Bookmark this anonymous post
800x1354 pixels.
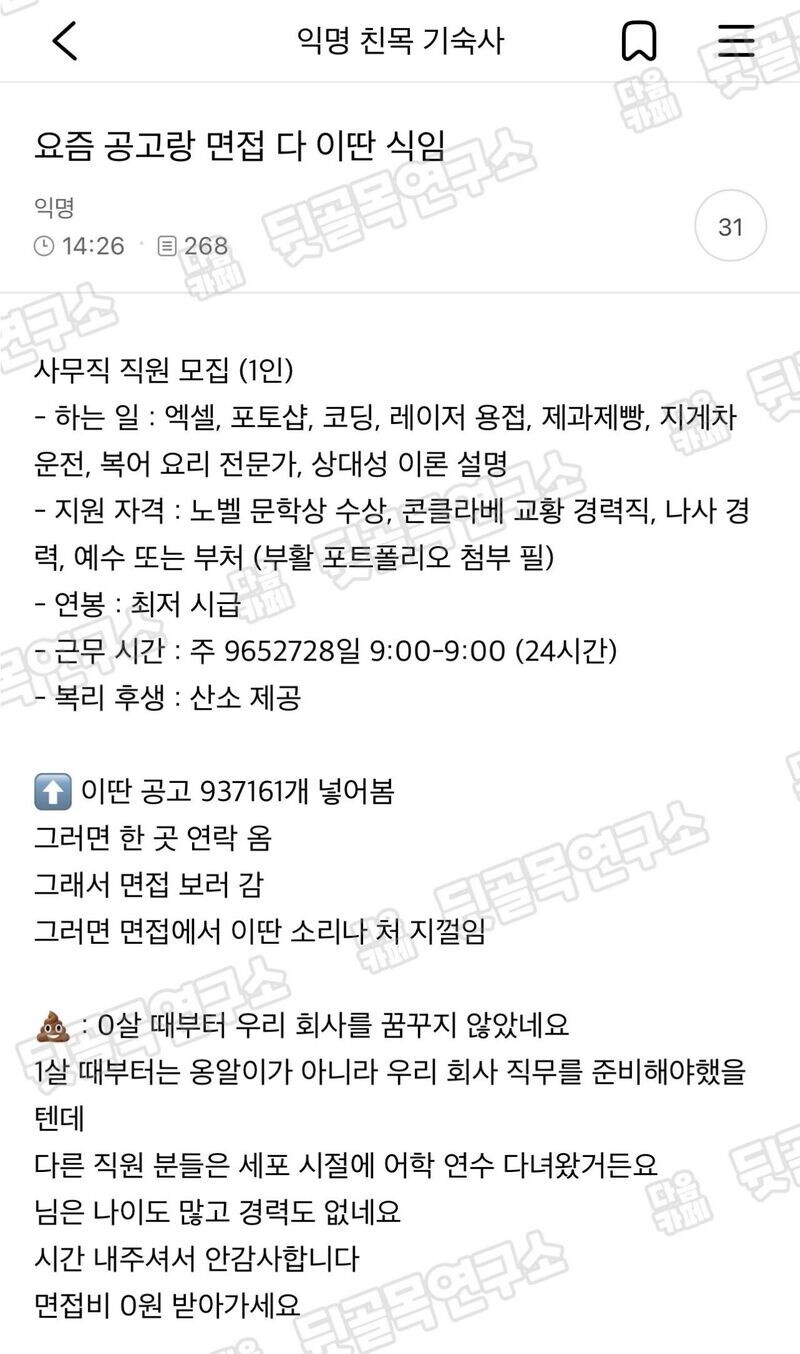(x=638, y=41)
